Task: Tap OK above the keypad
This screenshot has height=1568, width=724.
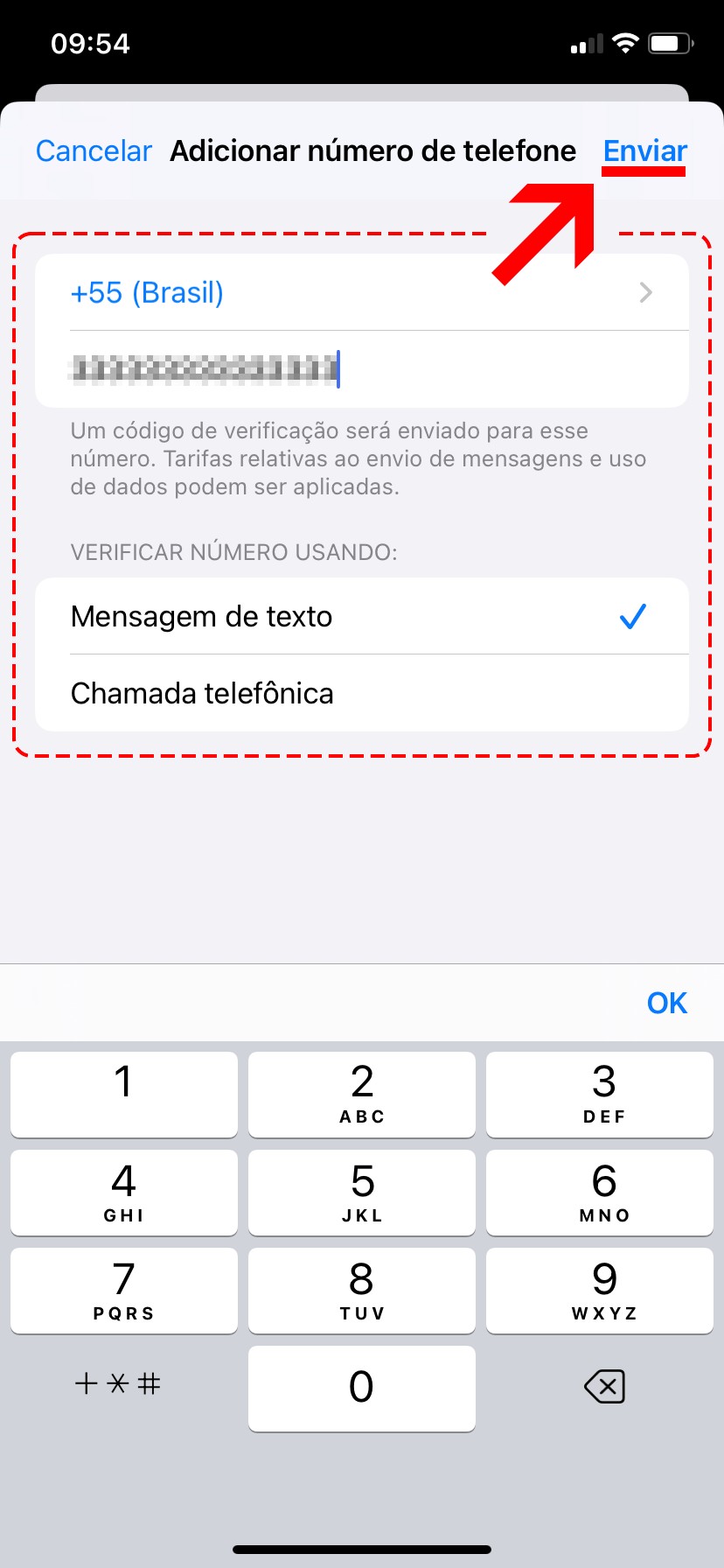Action: [x=666, y=1003]
